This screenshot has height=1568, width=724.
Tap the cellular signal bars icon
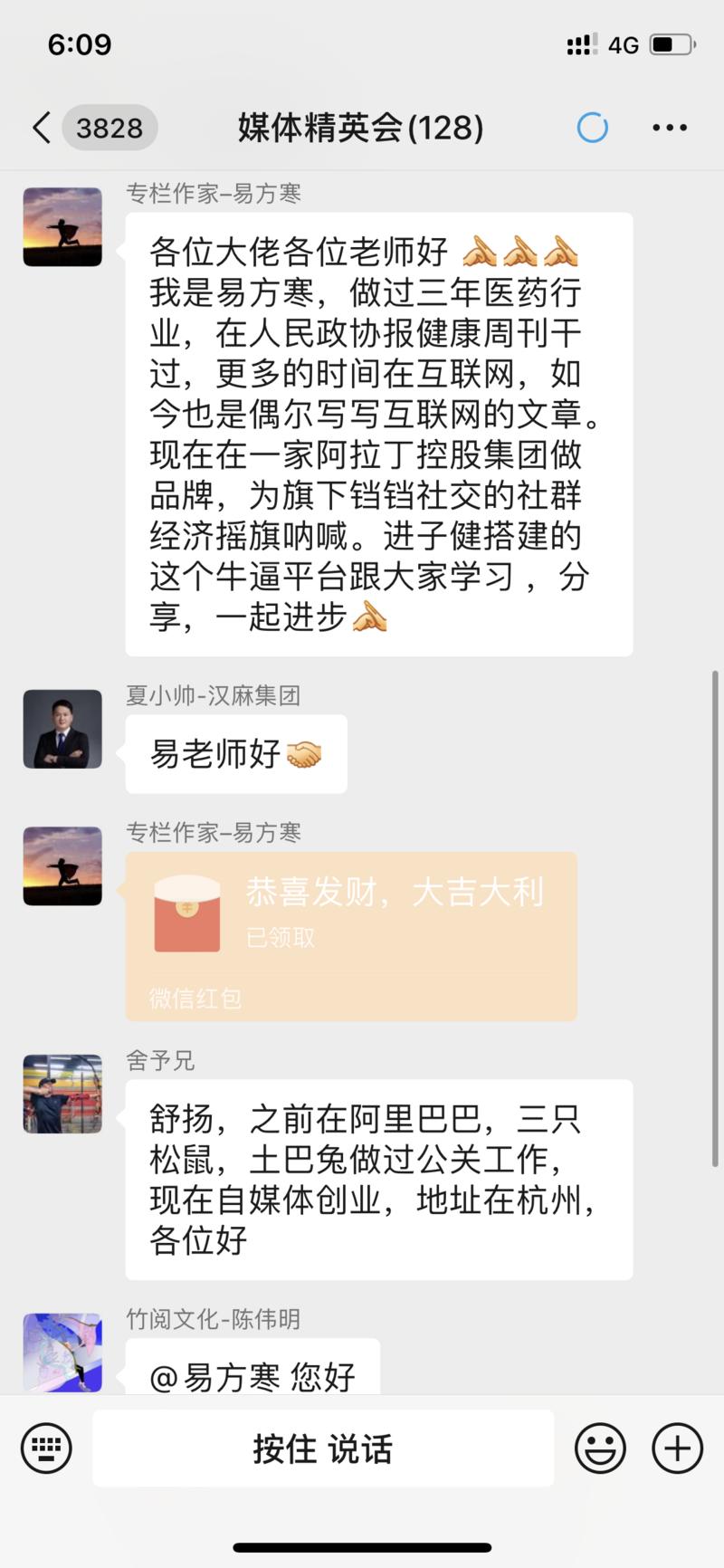tap(580, 43)
